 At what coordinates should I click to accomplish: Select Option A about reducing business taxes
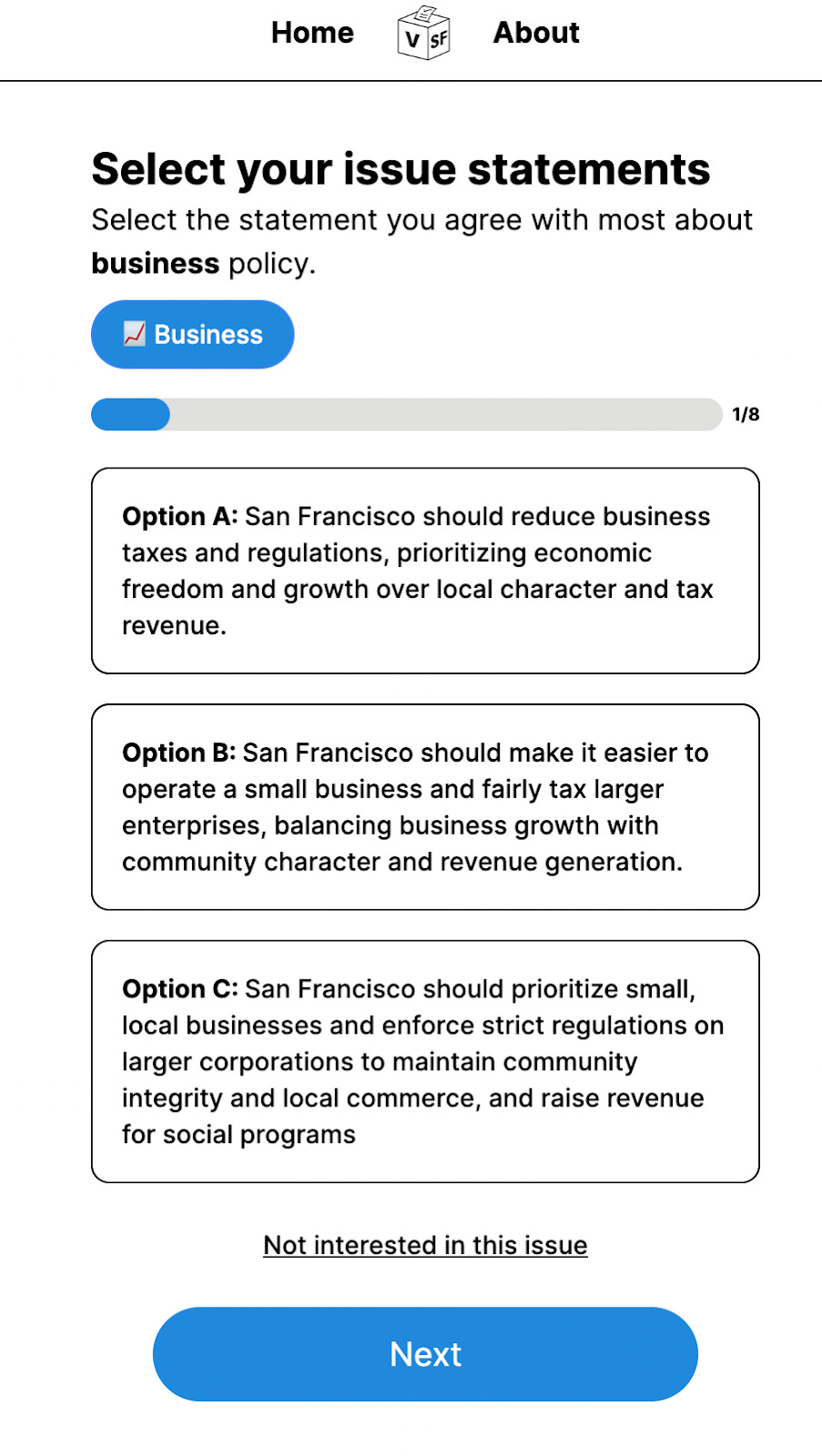pos(425,571)
